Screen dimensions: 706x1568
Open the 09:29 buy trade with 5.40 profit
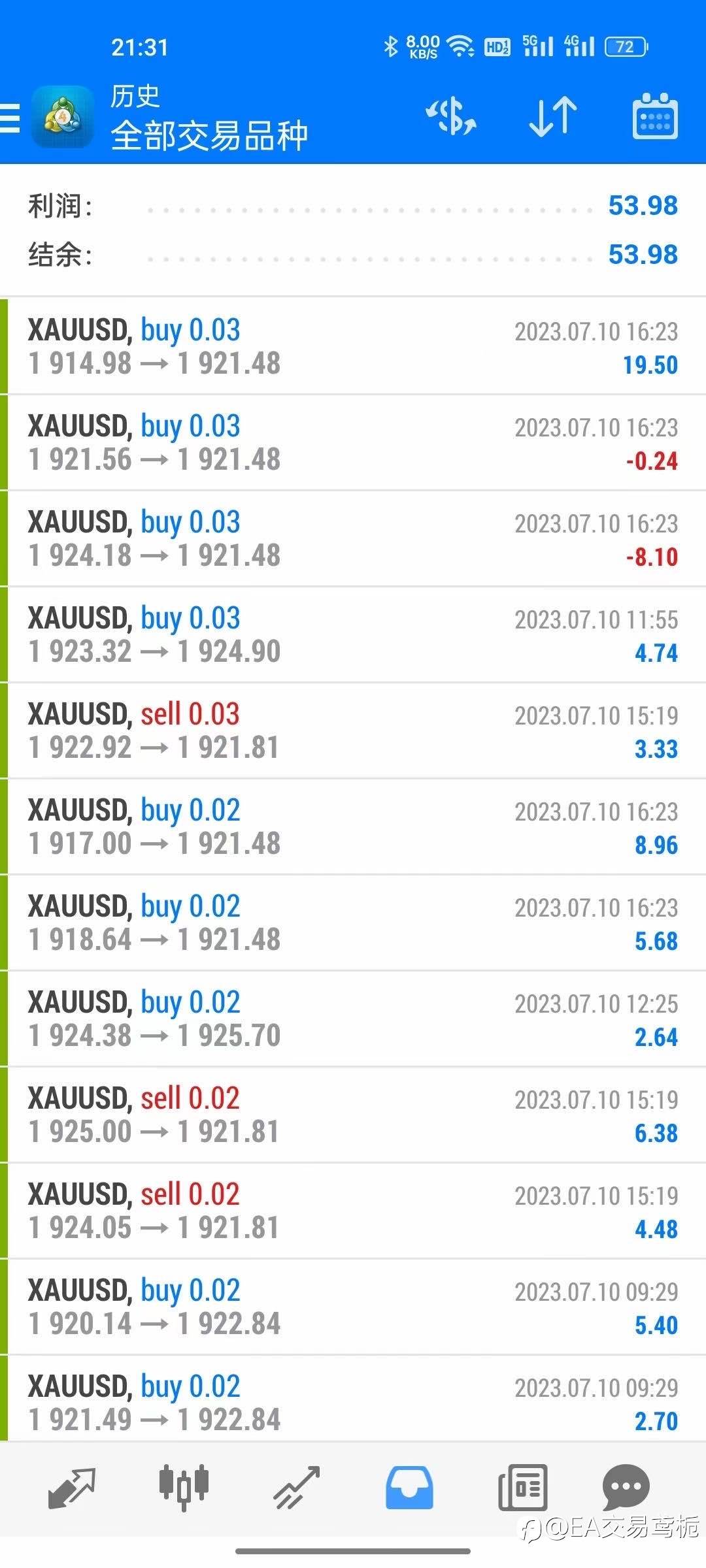(353, 1307)
